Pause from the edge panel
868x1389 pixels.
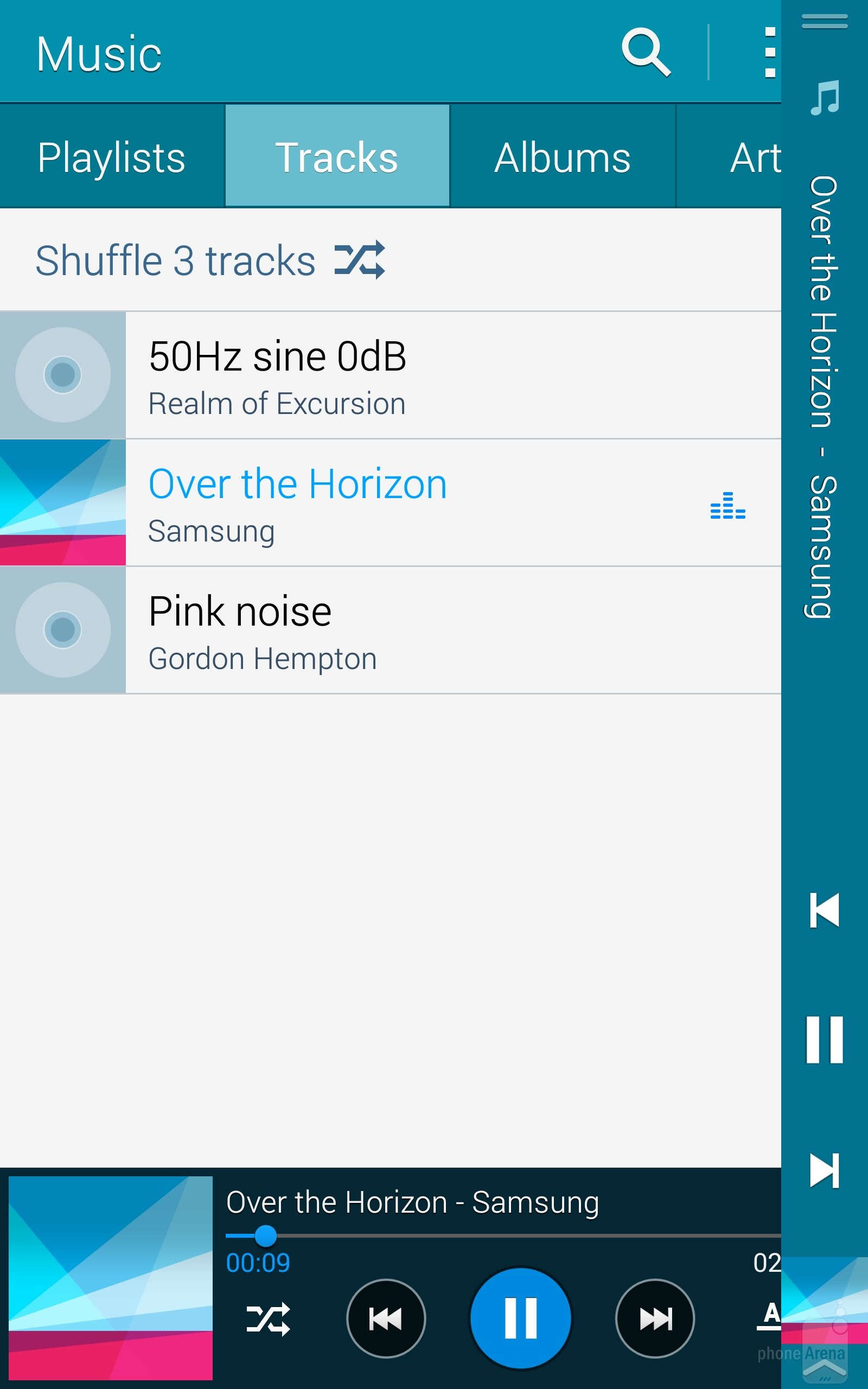pyautogui.click(x=825, y=1040)
